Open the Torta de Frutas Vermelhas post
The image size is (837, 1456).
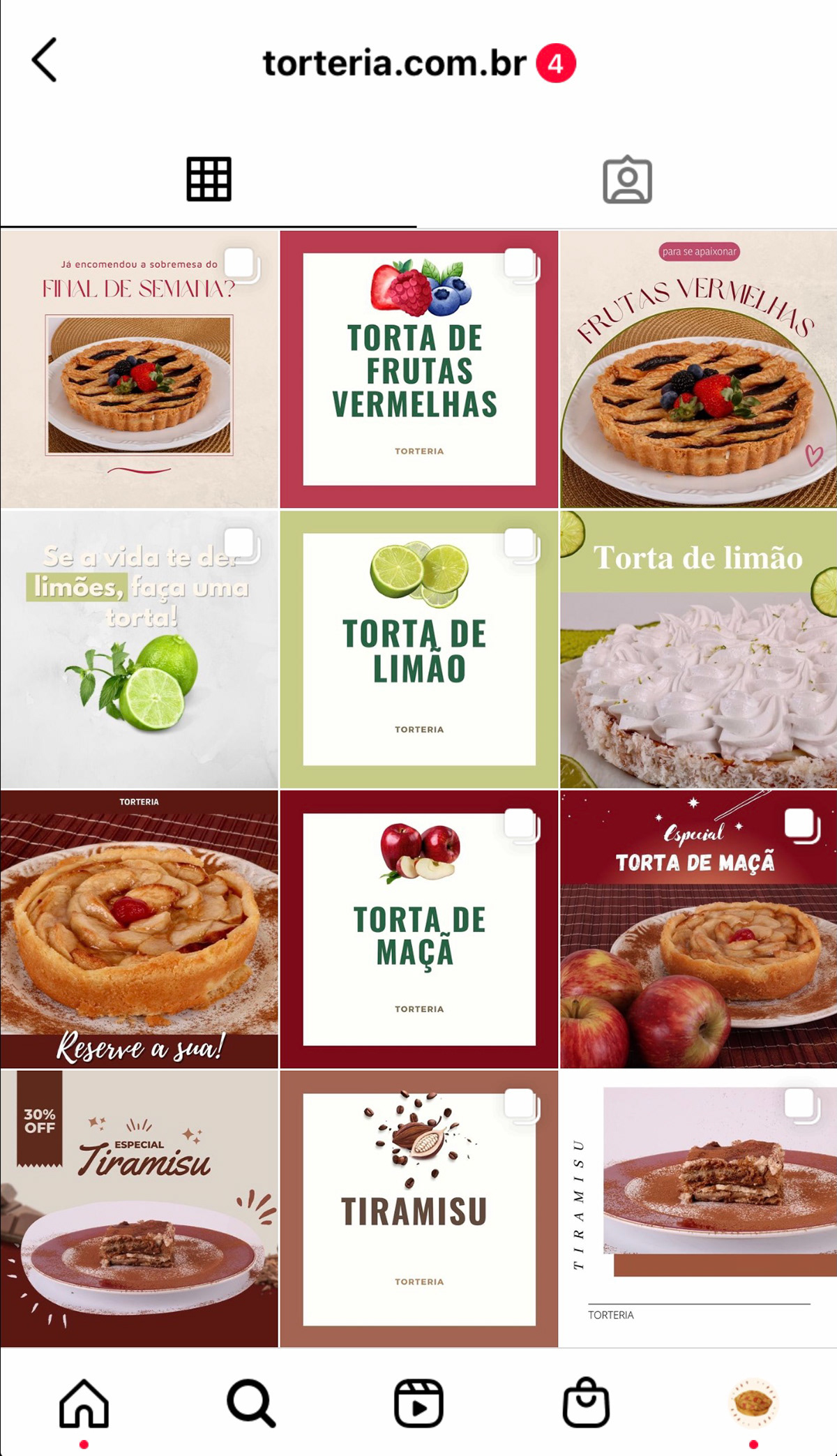[x=418, y=370]
